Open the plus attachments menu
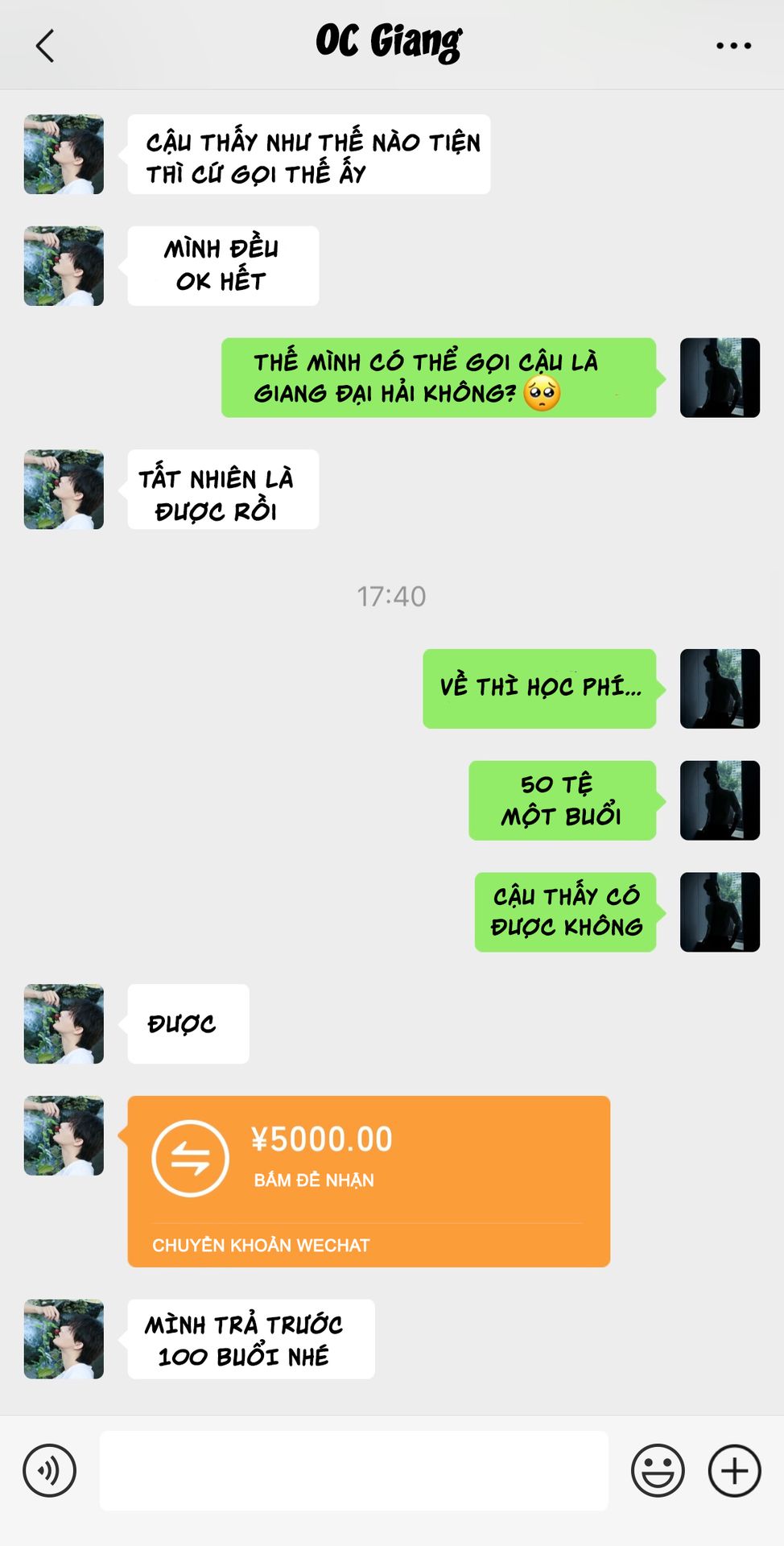Screen dimensions: 784x1546 coord(734,1470)
